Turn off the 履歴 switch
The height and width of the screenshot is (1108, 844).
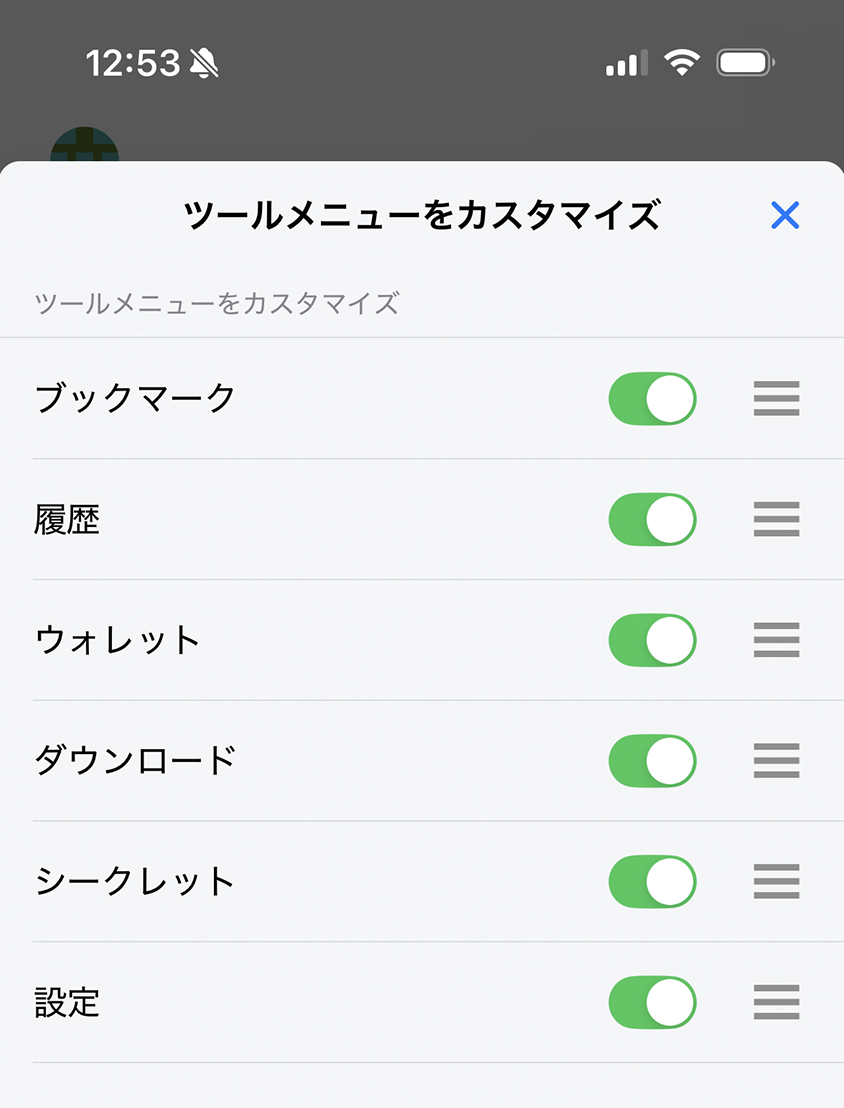pos(652,520)
